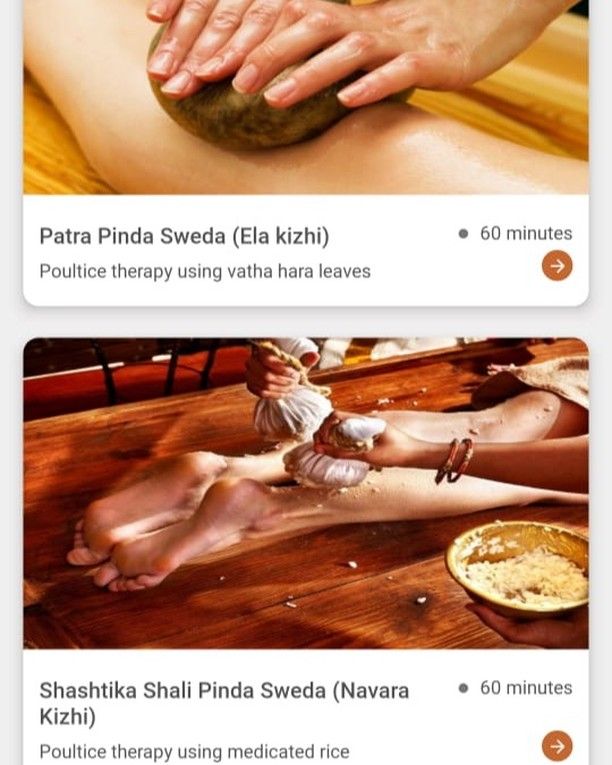Tap the arrow button for Patra Pinda Sweda
612x765 pixels.
(557, 265)
